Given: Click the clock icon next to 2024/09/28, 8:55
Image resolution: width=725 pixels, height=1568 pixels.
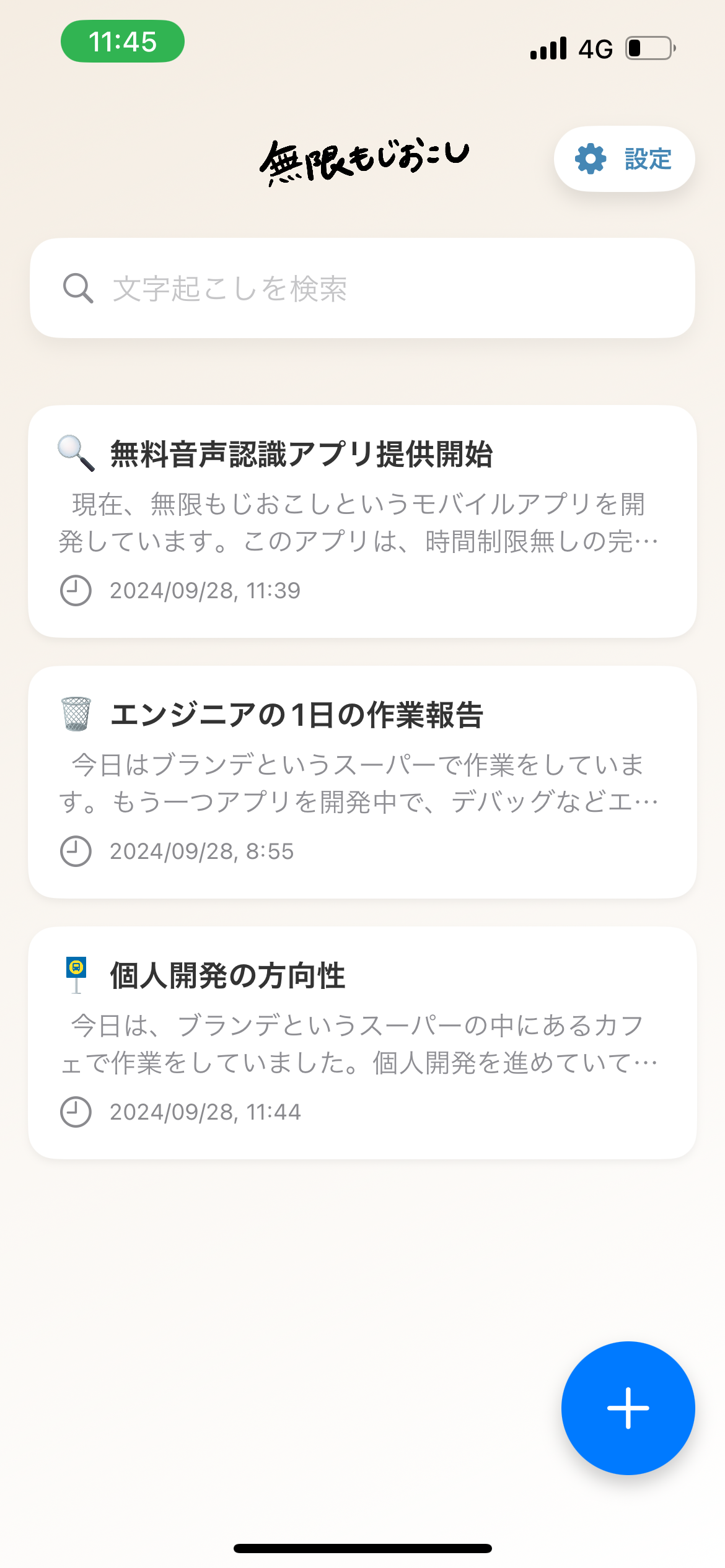Looking at the screenshot, I should pos(76,850).
